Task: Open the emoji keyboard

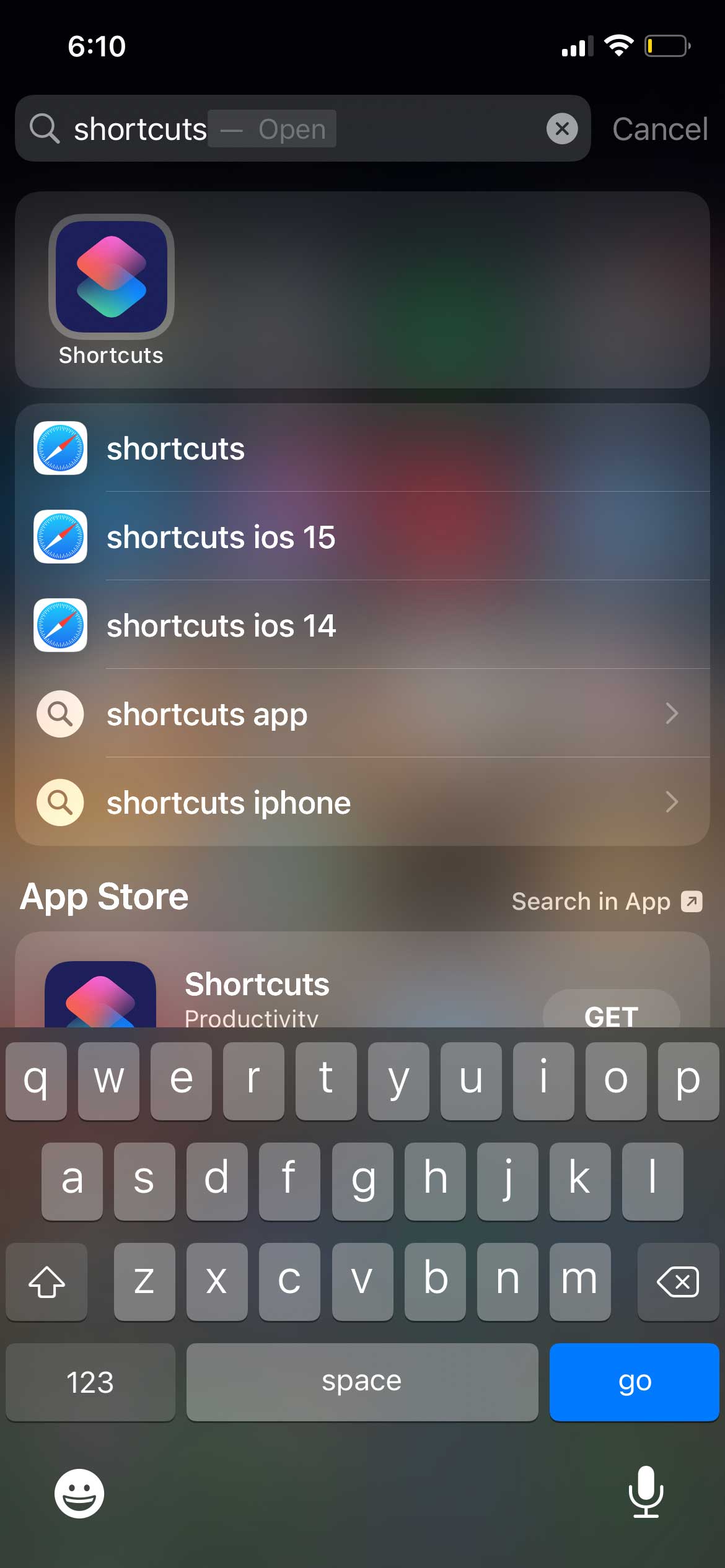Action: pos(79,1493)
